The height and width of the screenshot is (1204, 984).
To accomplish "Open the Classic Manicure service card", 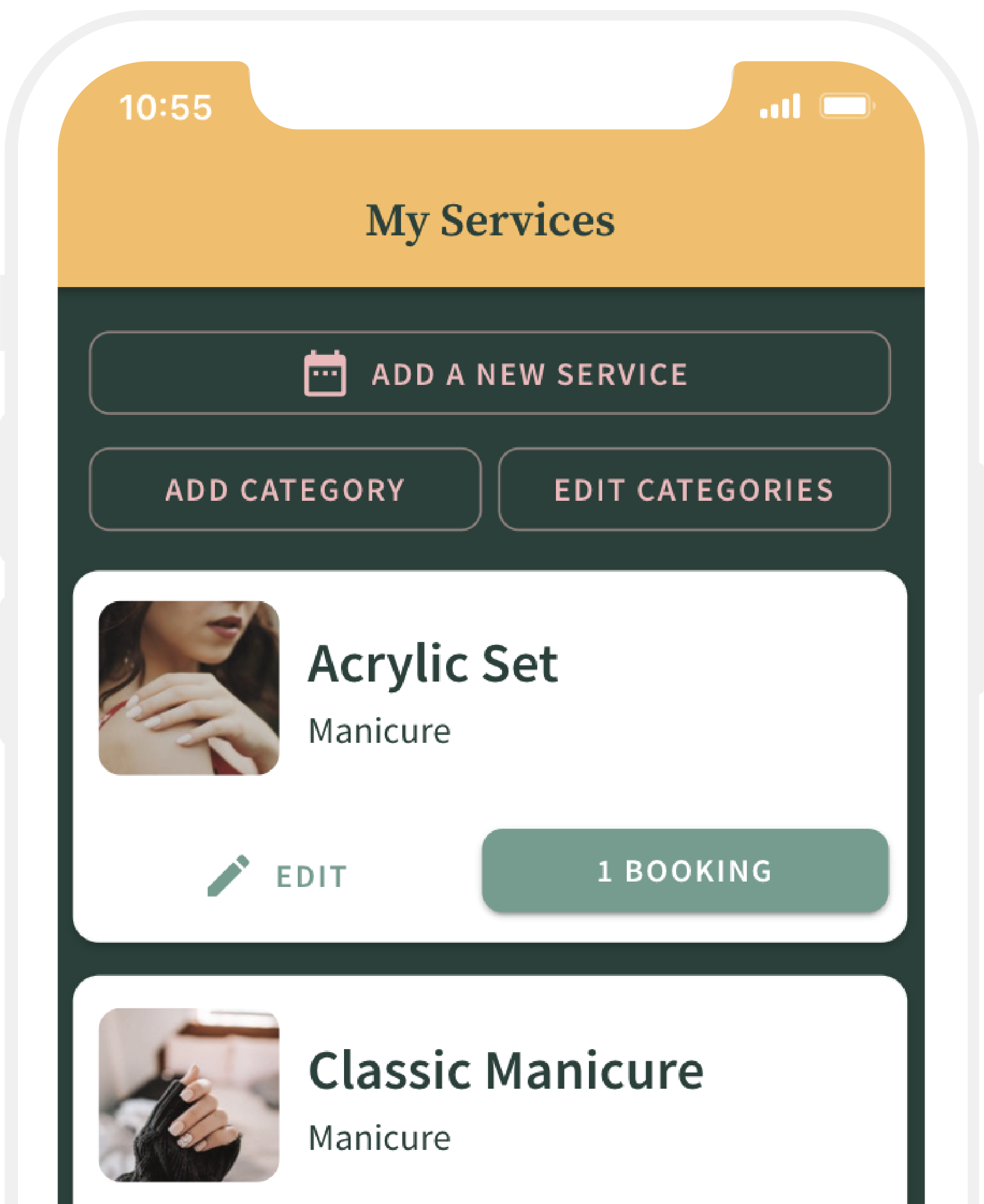I will pos(504,1072).
